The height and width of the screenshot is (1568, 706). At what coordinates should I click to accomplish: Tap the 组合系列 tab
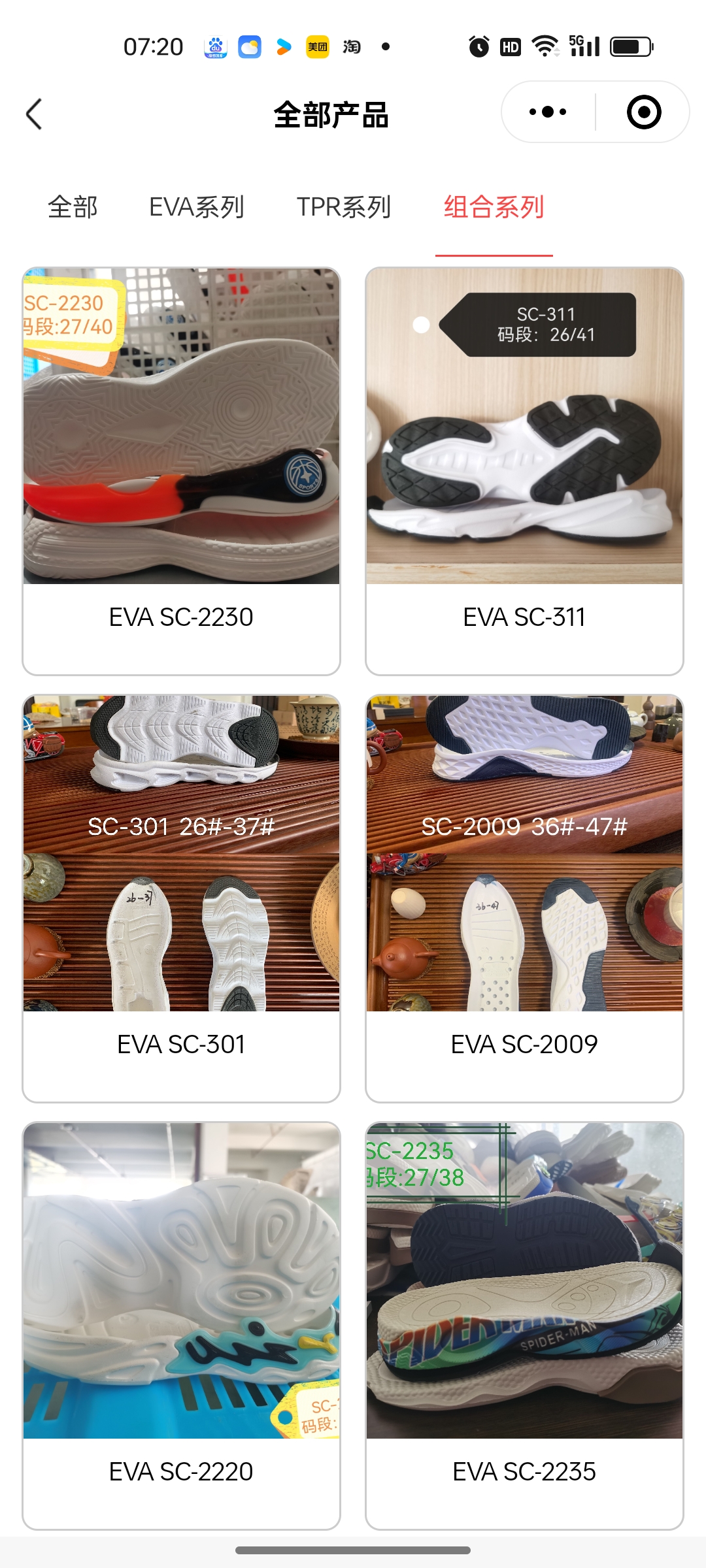[494, 207]
